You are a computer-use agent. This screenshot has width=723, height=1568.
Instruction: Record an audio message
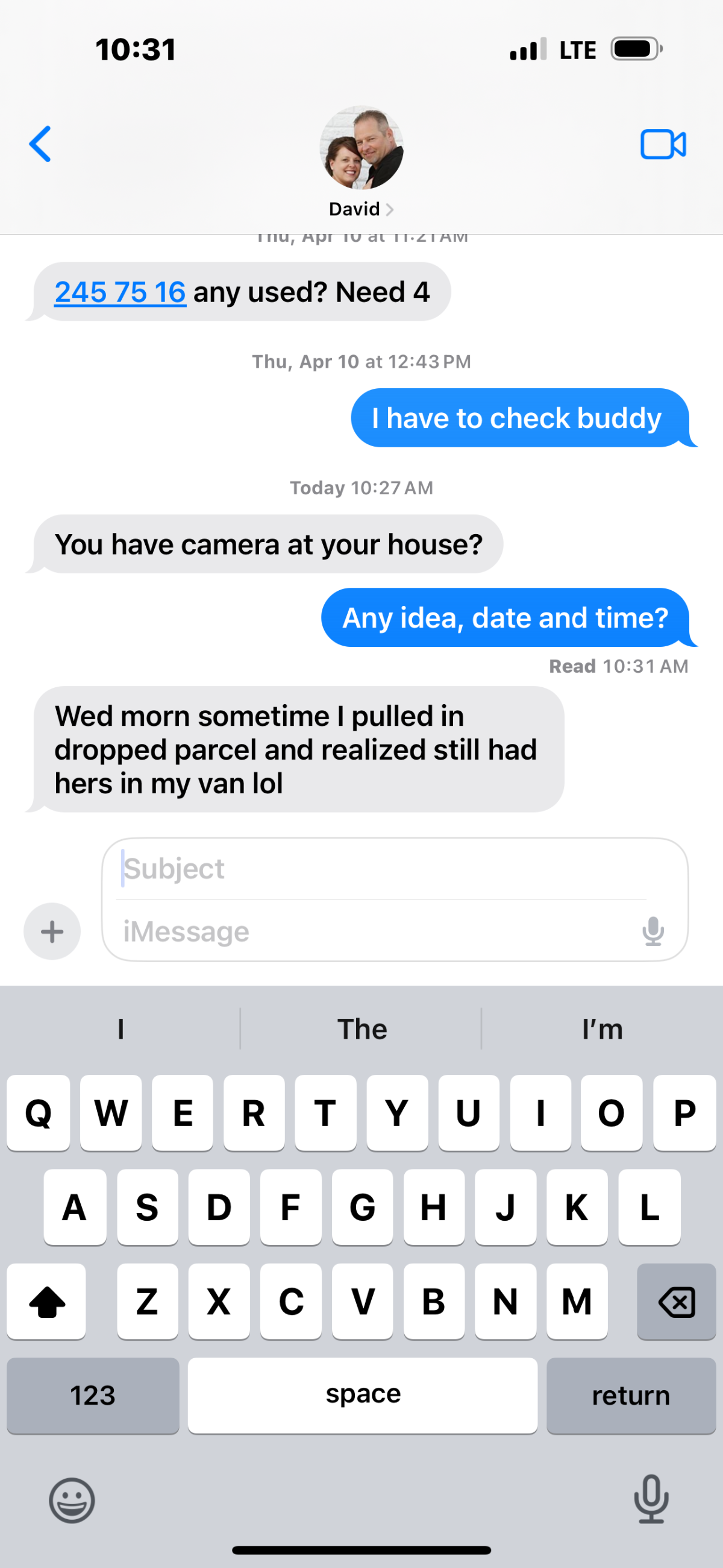(x=653, y=931)
